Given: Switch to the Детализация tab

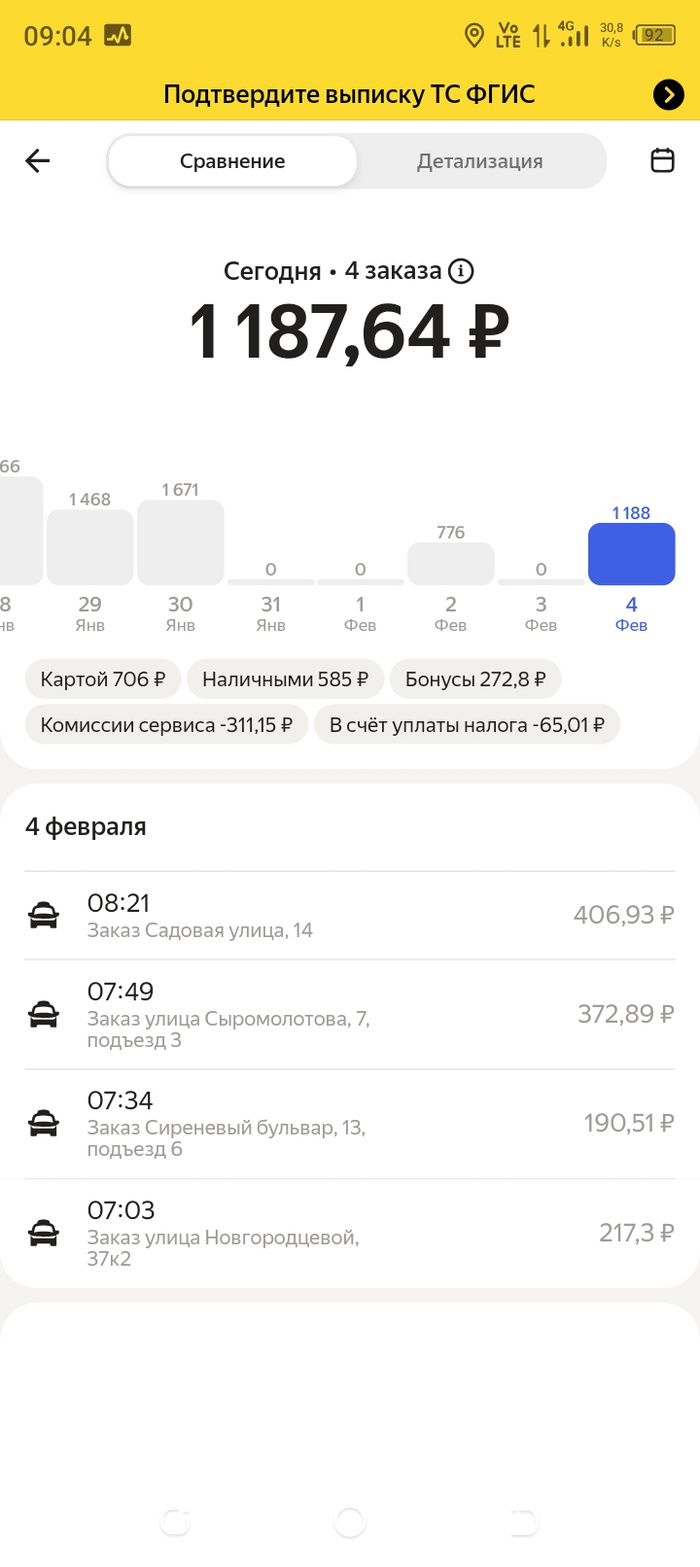Looking at the screenshot, I should tap(480, 162).
